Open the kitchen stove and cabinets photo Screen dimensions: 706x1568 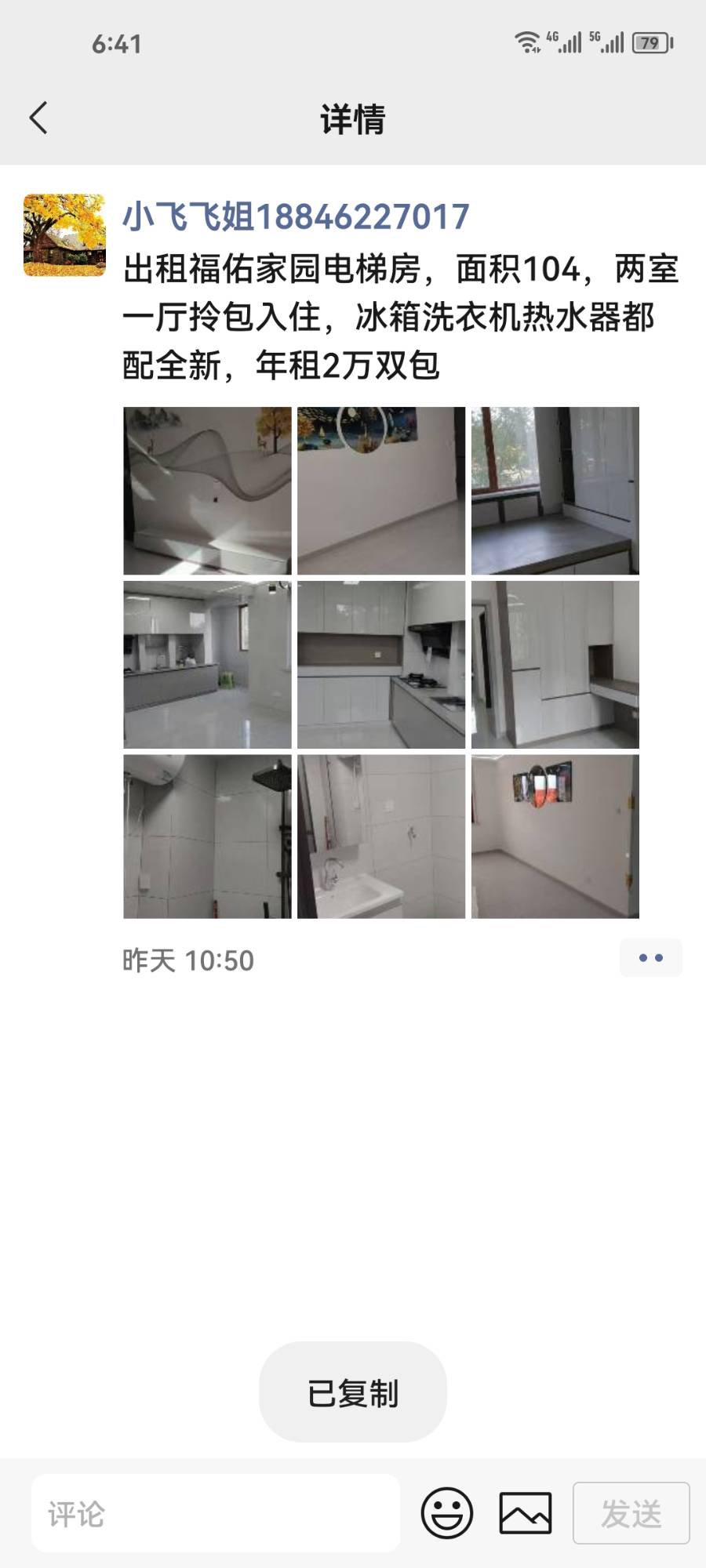[381, 664]
